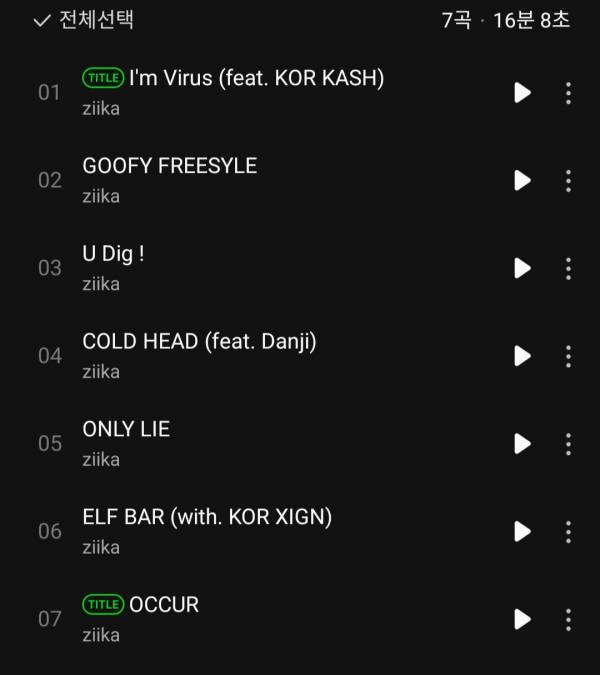Open more options for ONLY LIE

(x=568, y=444)
